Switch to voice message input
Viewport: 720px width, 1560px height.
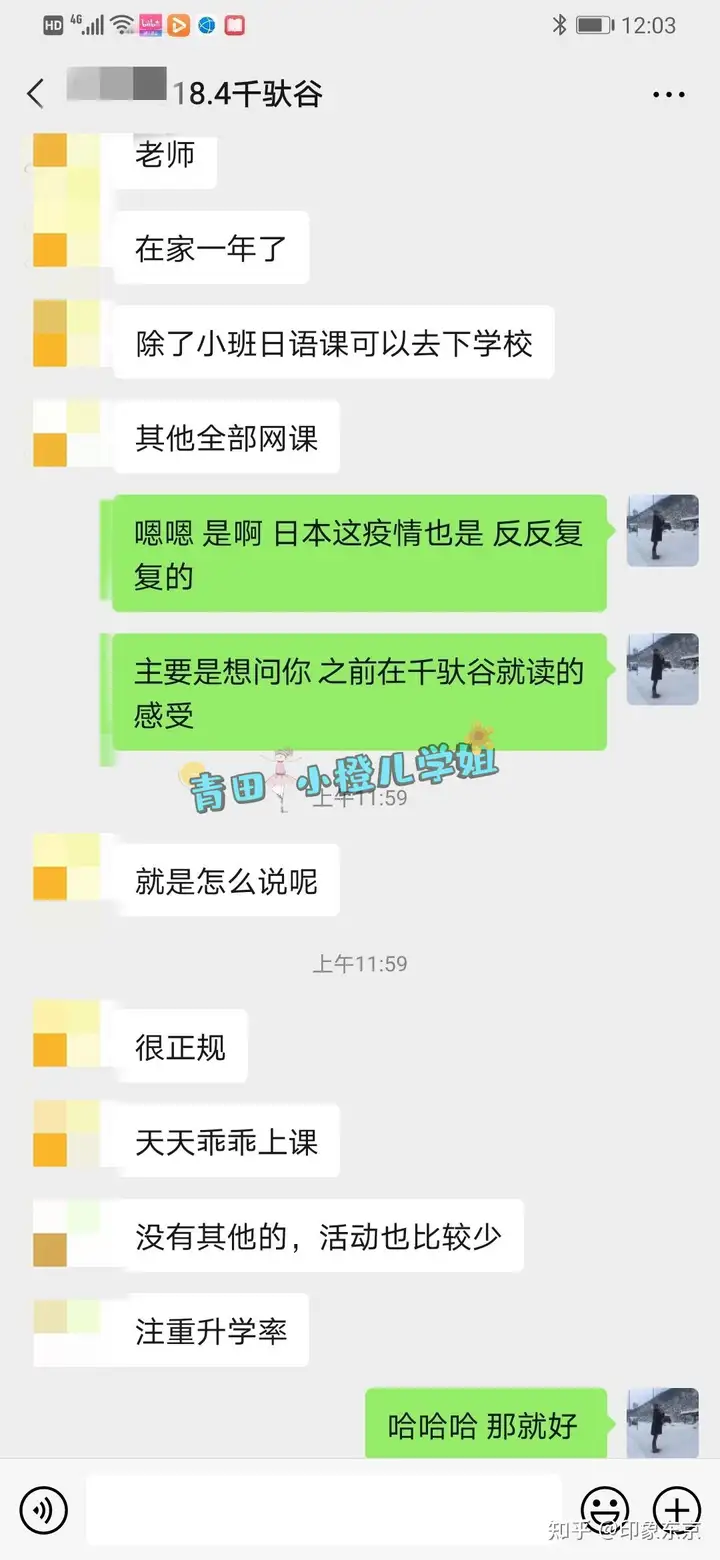pyautogui.click(x=43, y=1508)
